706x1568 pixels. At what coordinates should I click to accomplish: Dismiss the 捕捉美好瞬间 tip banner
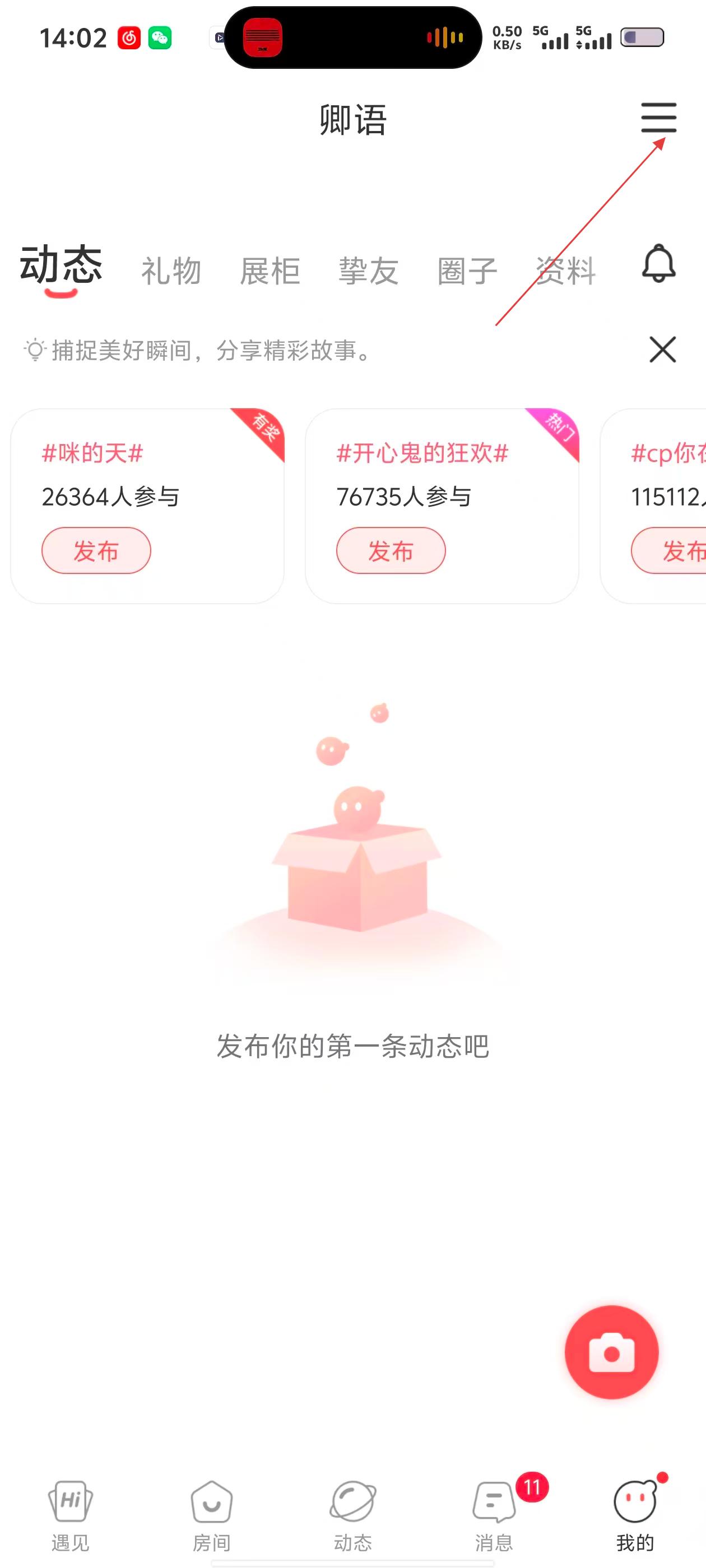click(662, 350)
